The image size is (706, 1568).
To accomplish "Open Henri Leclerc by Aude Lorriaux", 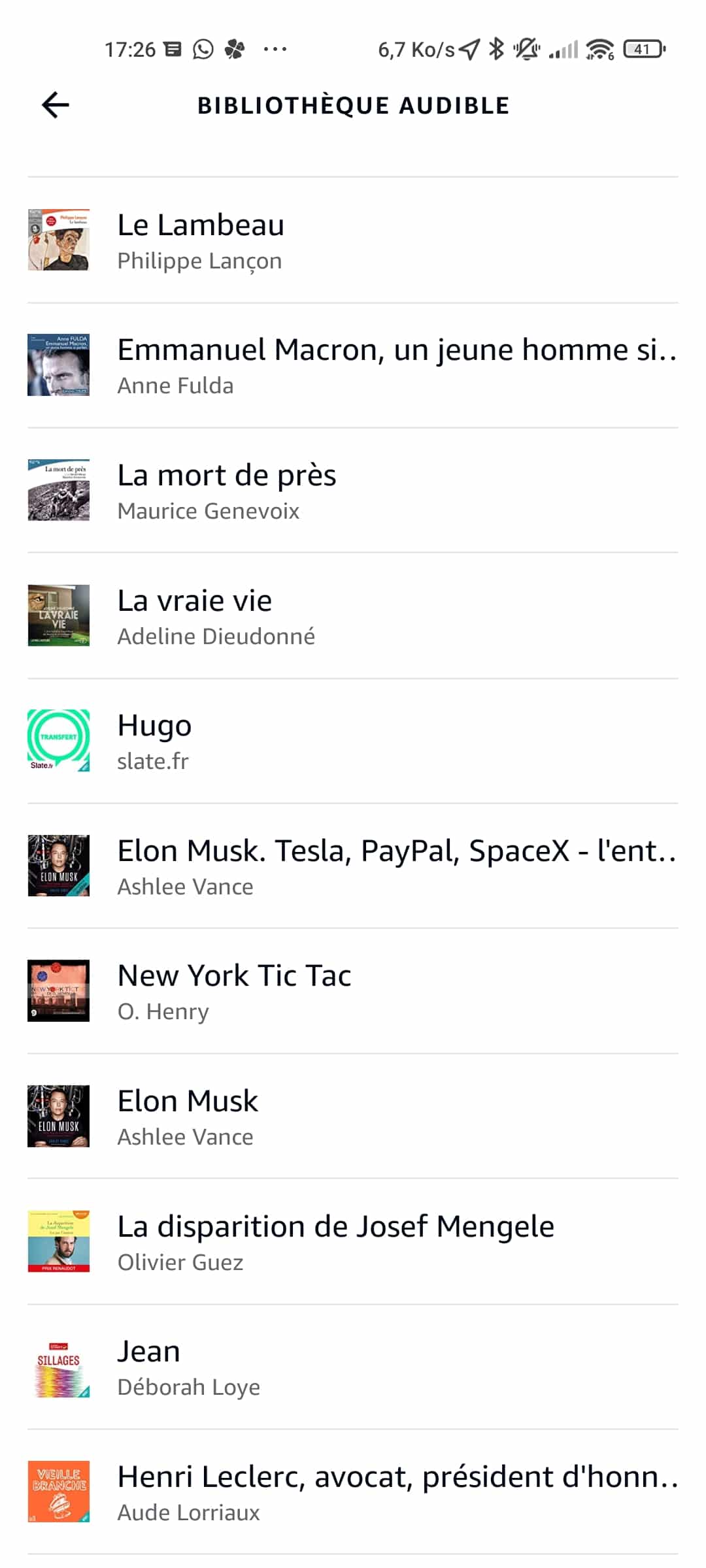I will pyautogui.click(x=353, y=1492).
